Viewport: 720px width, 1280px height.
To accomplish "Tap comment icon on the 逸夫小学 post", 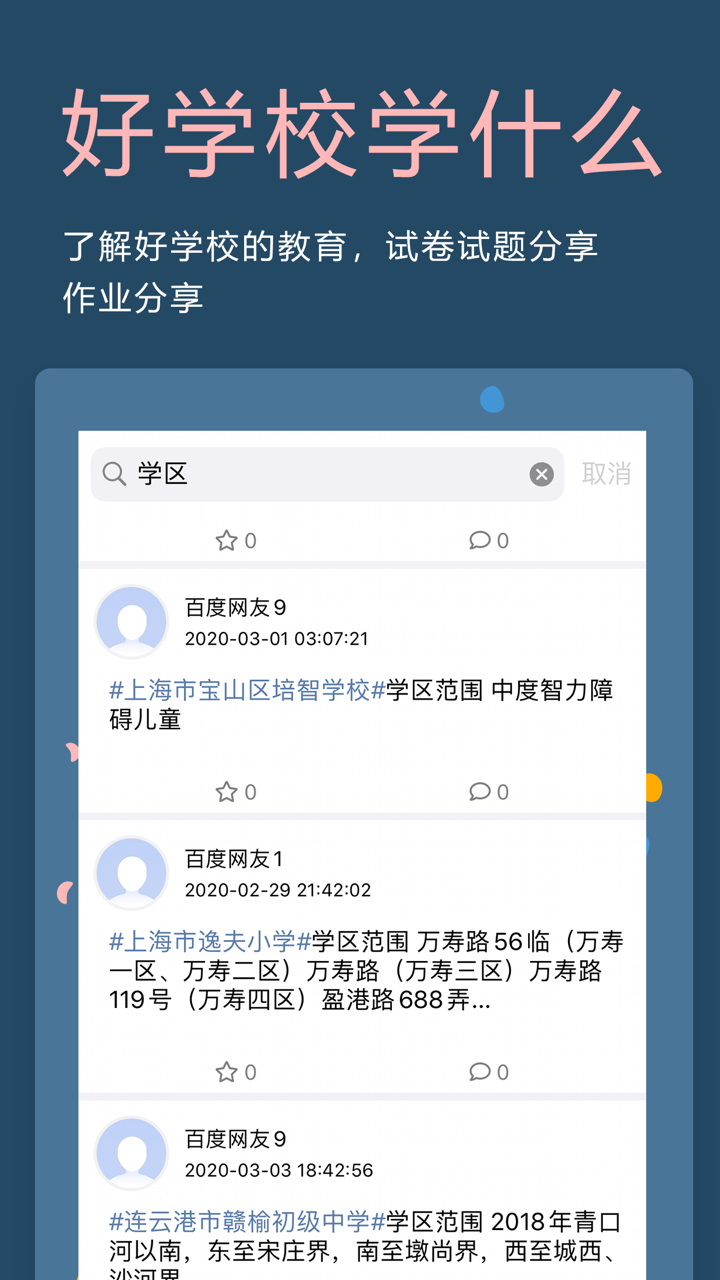I will 481,1071.
